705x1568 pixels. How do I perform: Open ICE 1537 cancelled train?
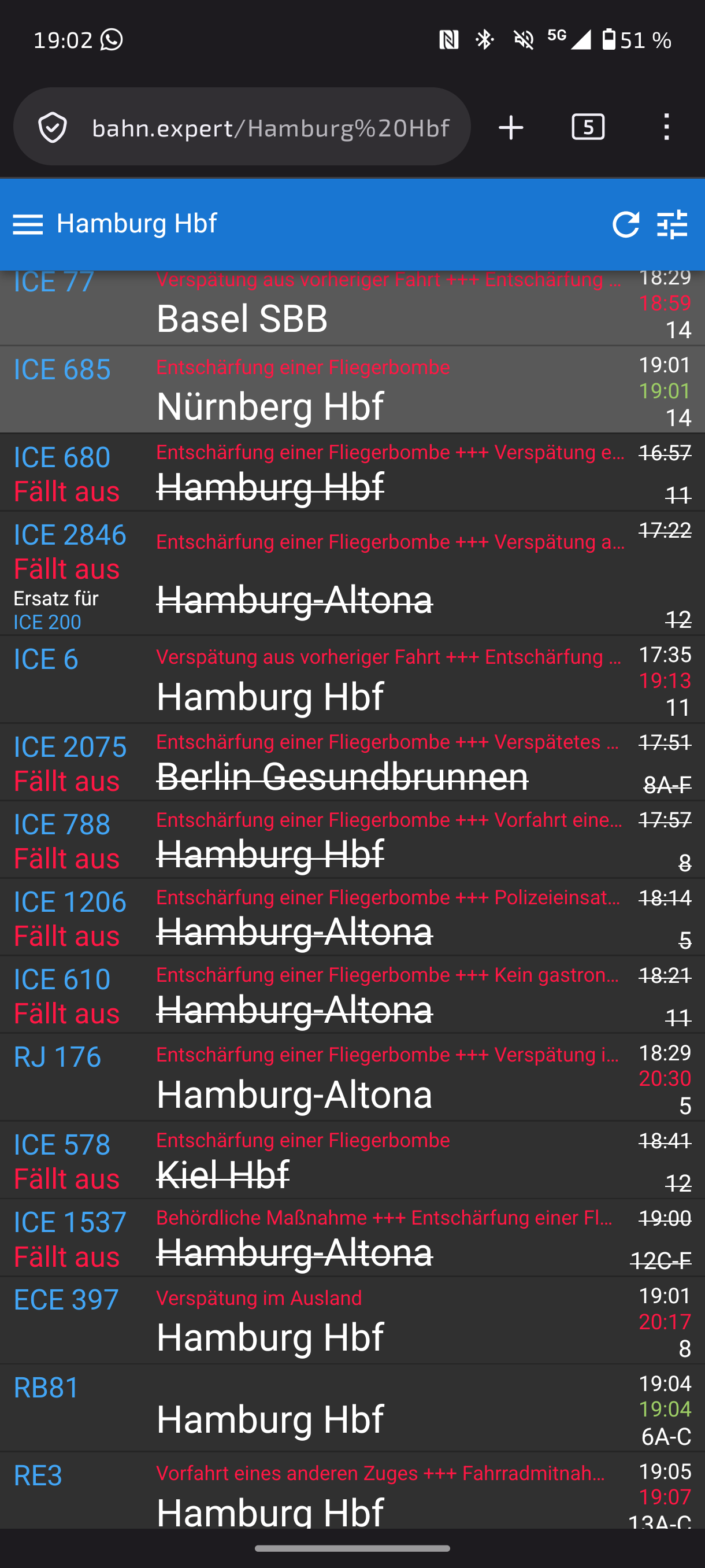[352, 1238]
